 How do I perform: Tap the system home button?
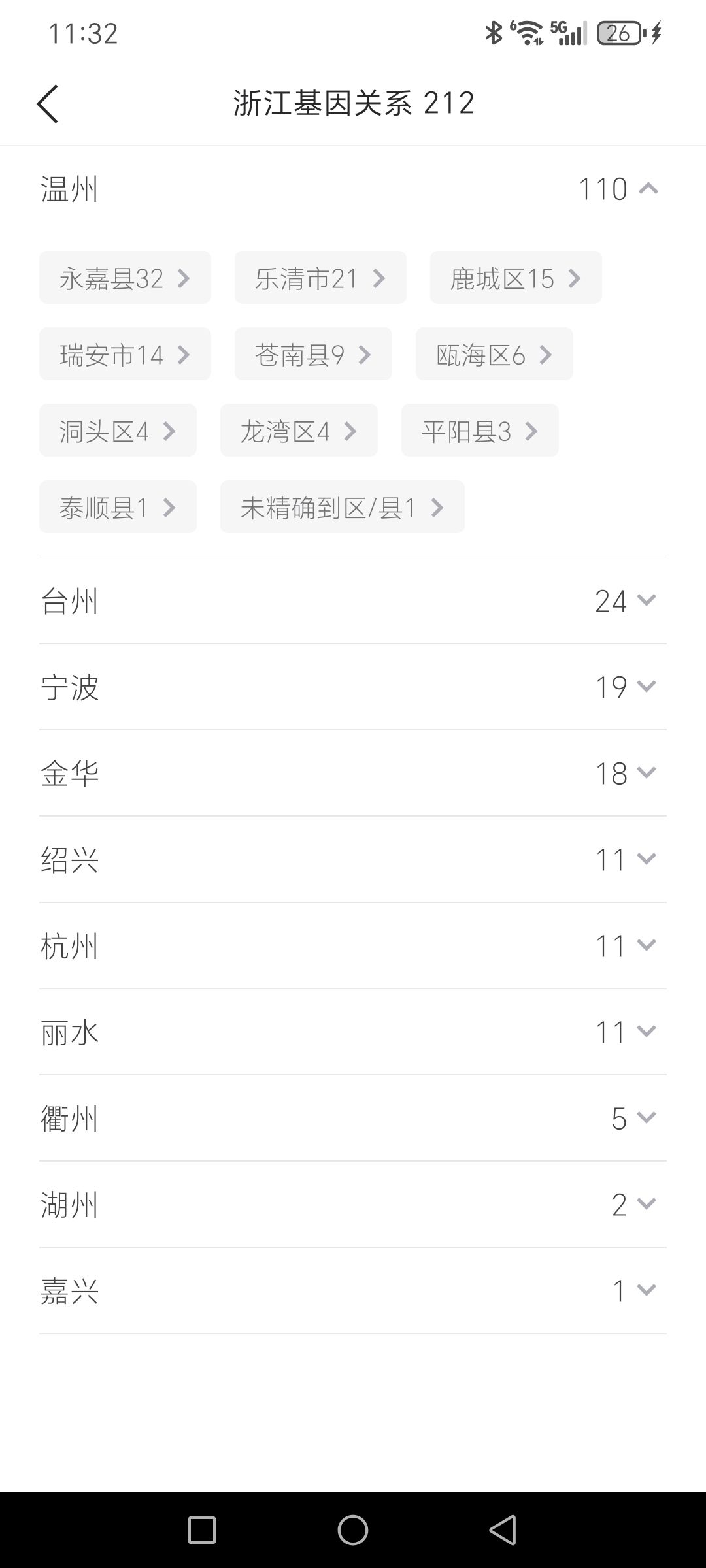[353, 1530]
